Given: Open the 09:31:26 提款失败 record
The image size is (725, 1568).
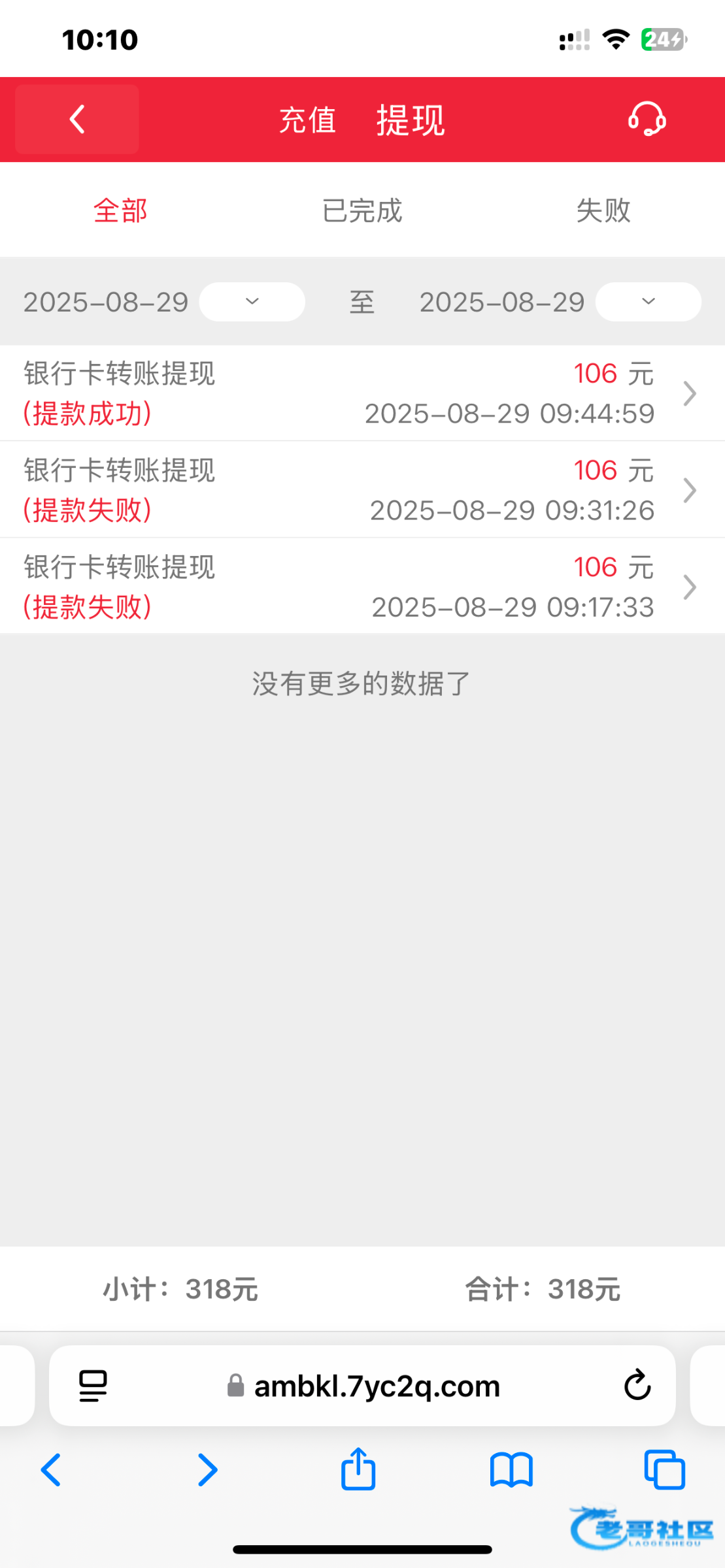Looking at the screenshot, I should [362, 490].
